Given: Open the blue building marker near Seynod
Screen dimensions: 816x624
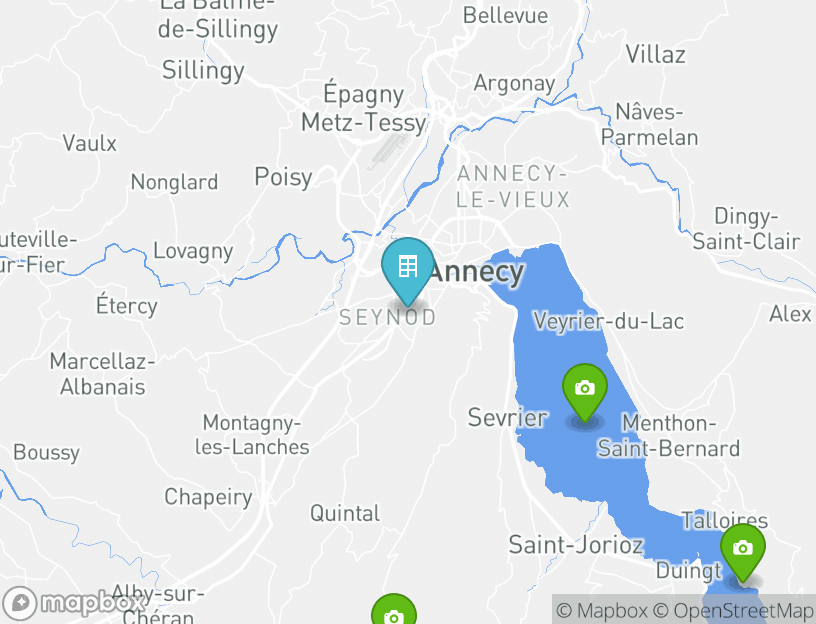Looking at the screenshot, I should point(408,268).
